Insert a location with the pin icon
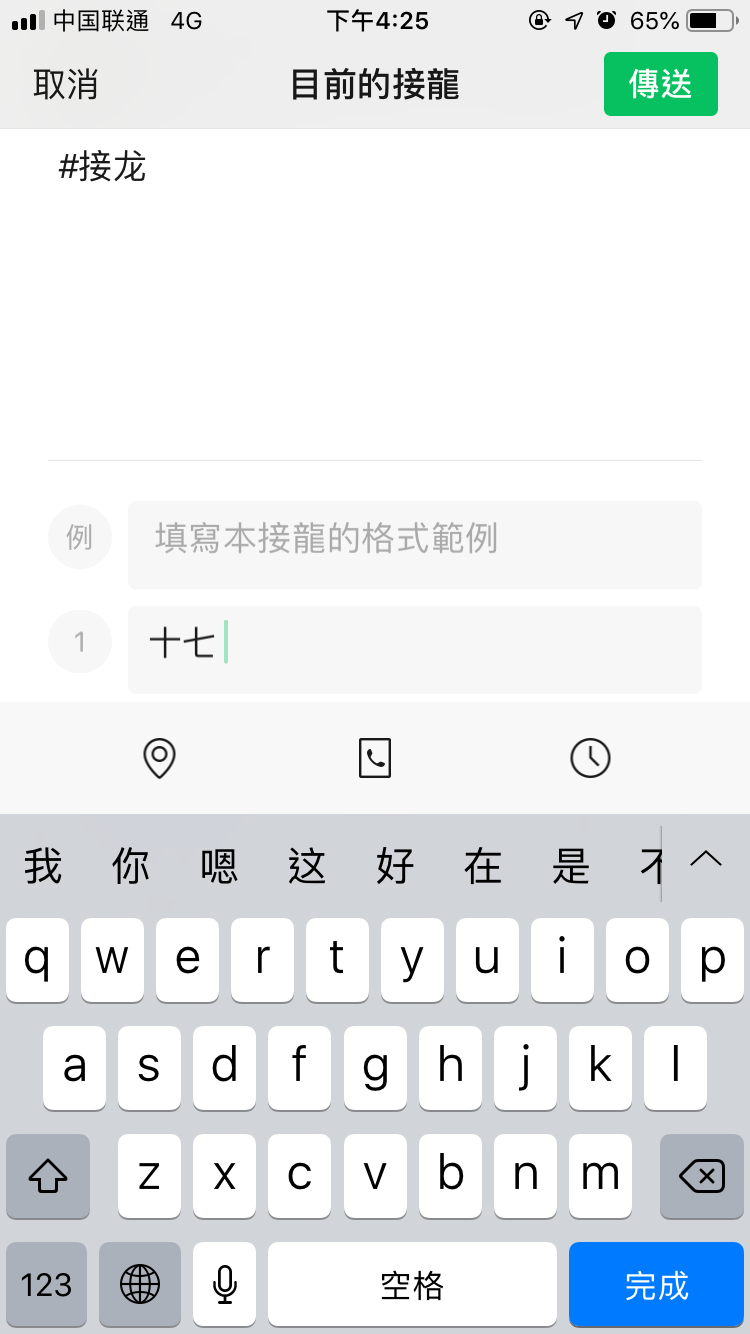This screenshot has width=750, height=1334. point(160,758)
